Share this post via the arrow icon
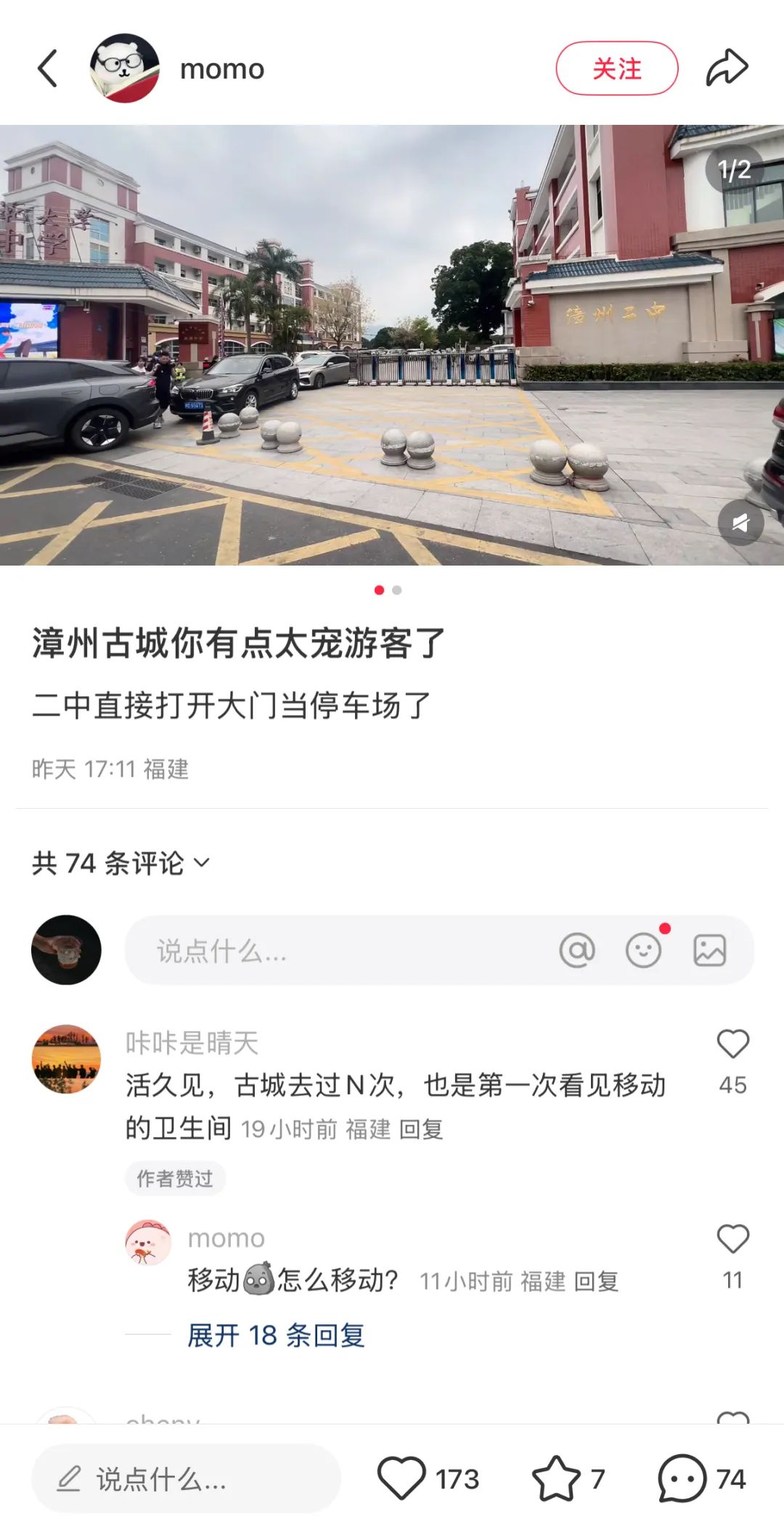The width and height of the screenshot is (784, 1529). click(727, 68)
